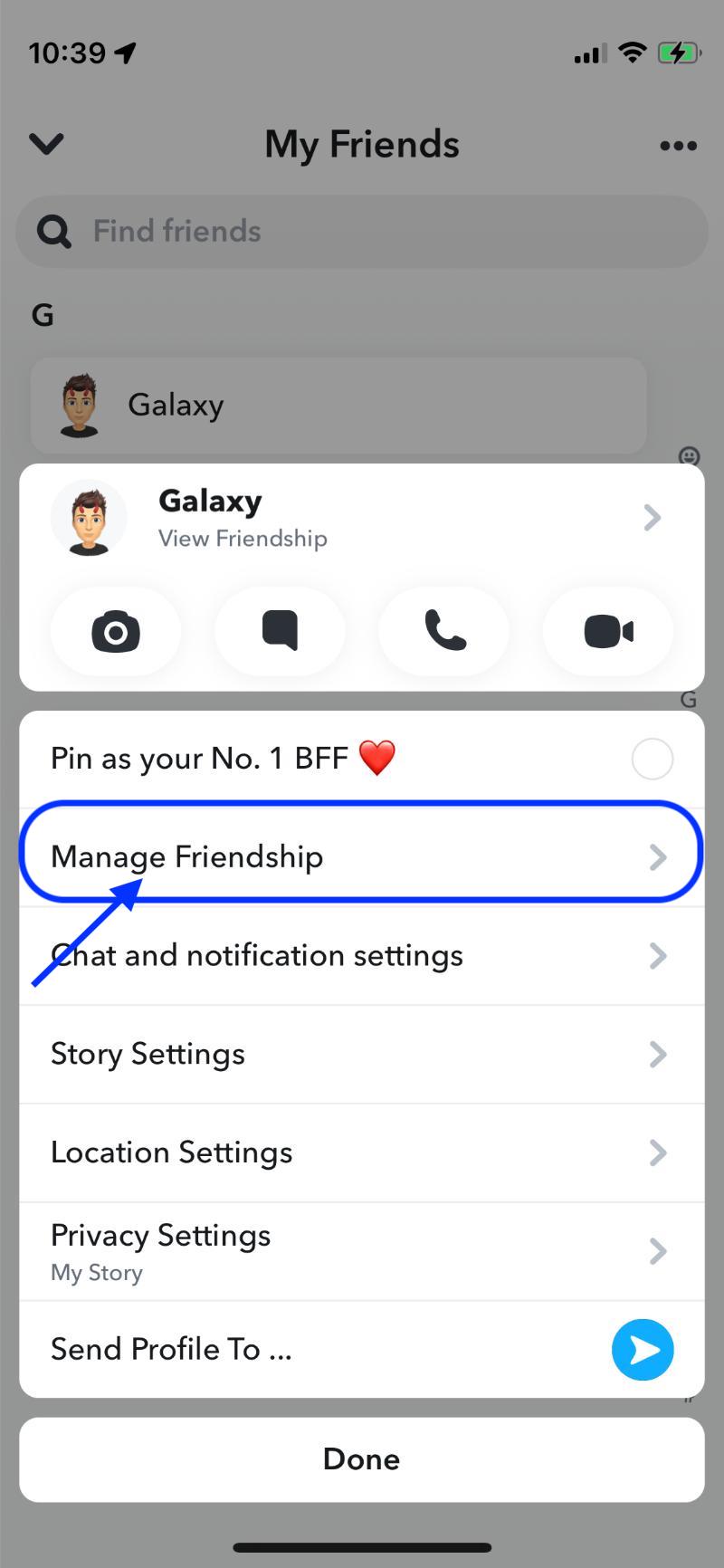Open Chat and notification settings
724x1568 pixels.
click(360, 956)
